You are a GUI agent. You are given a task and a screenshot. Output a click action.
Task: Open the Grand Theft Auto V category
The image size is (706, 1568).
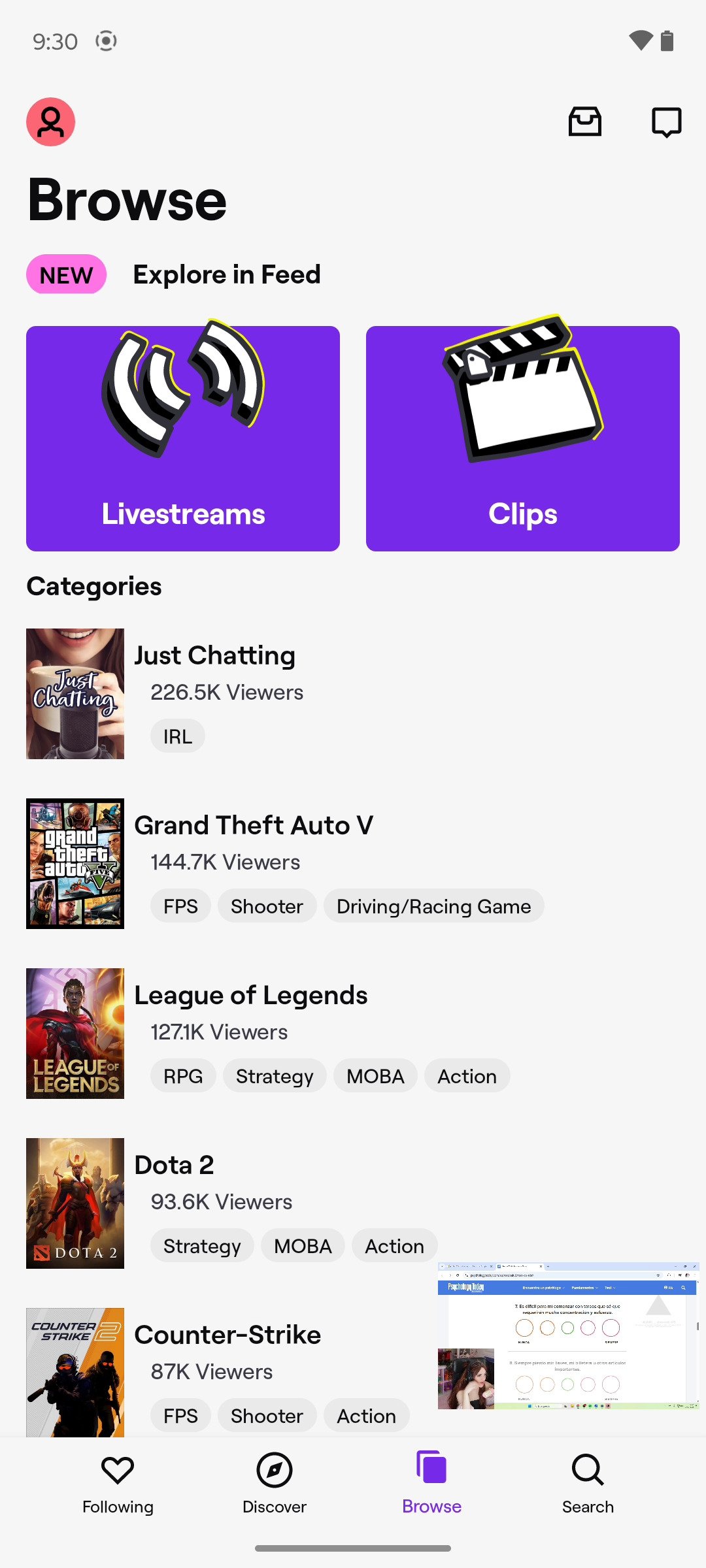click(254, 826)
